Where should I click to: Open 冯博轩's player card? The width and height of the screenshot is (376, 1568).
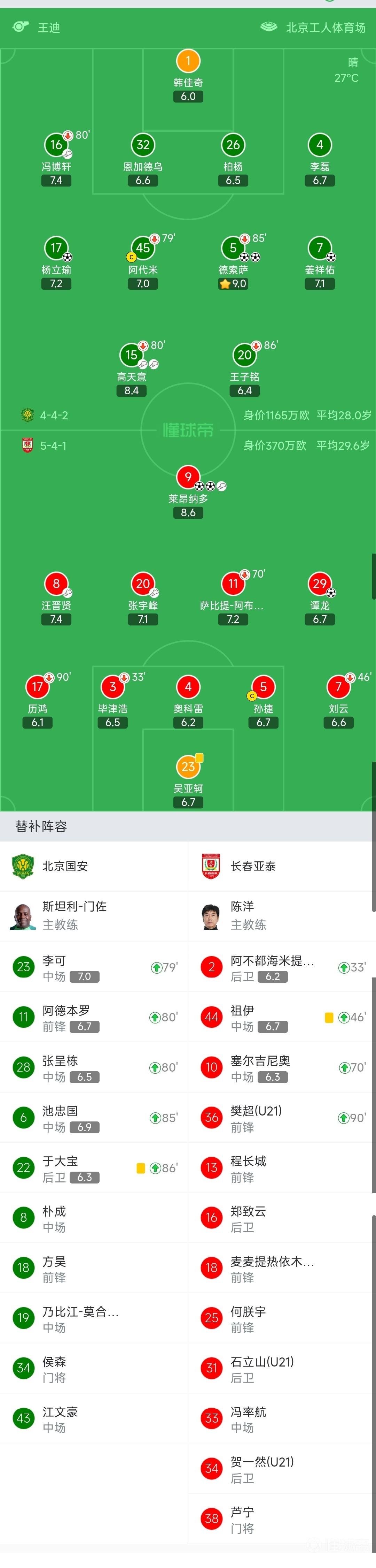coord(56,145)
